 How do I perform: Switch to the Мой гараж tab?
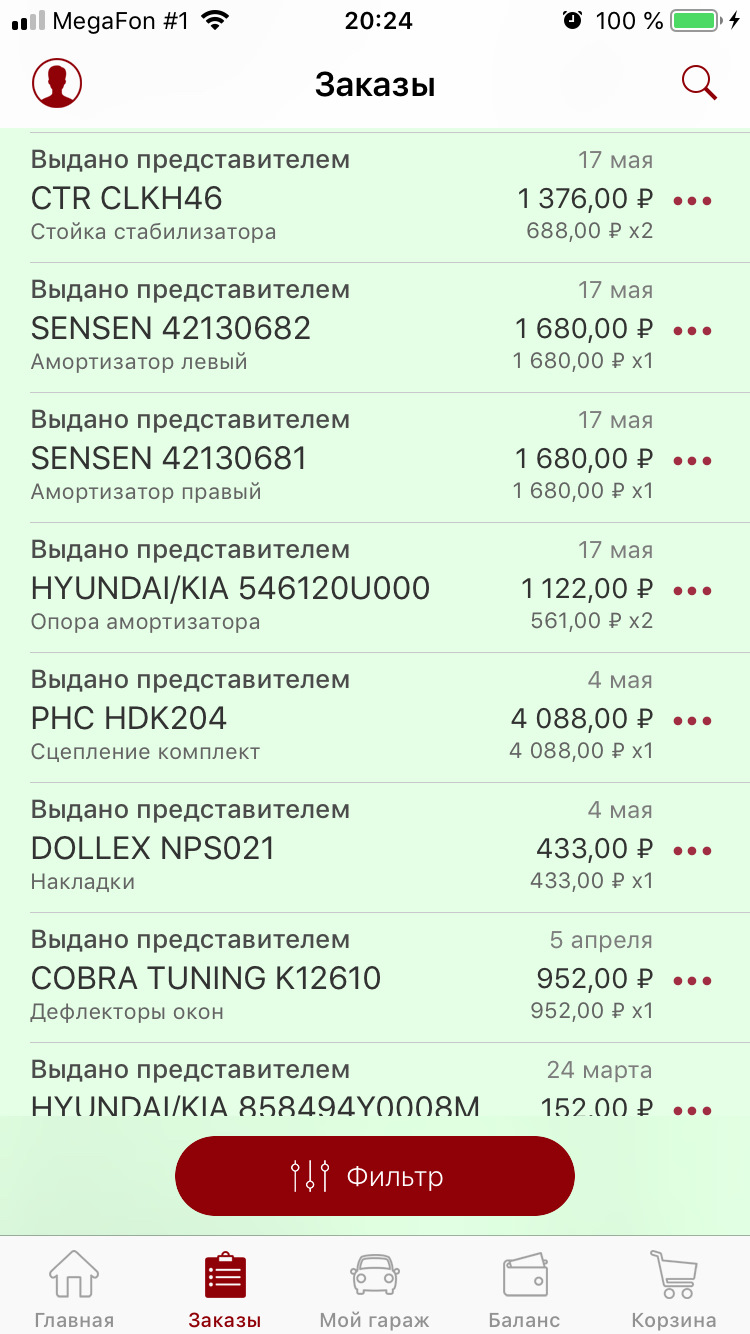[x=375, y=1290]
